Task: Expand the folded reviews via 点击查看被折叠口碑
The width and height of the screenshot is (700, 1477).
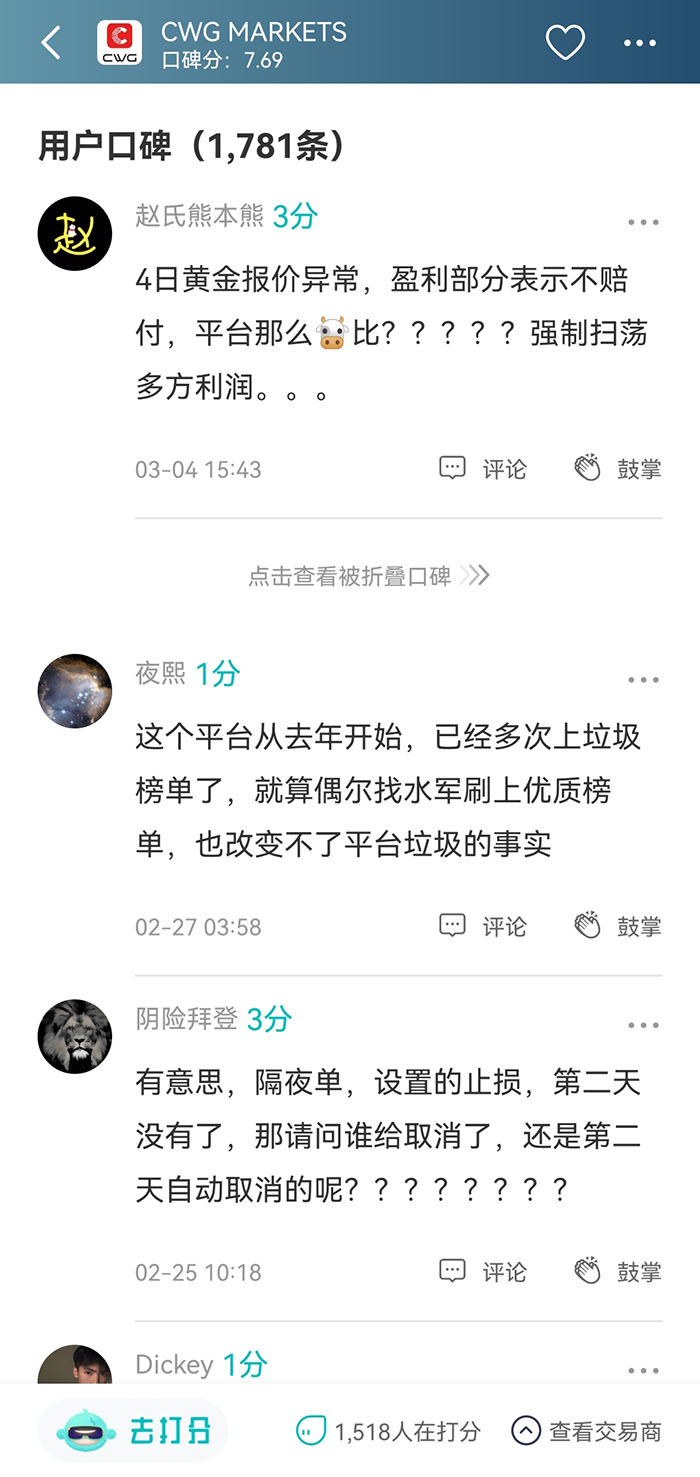Action: tap(368, 576)
